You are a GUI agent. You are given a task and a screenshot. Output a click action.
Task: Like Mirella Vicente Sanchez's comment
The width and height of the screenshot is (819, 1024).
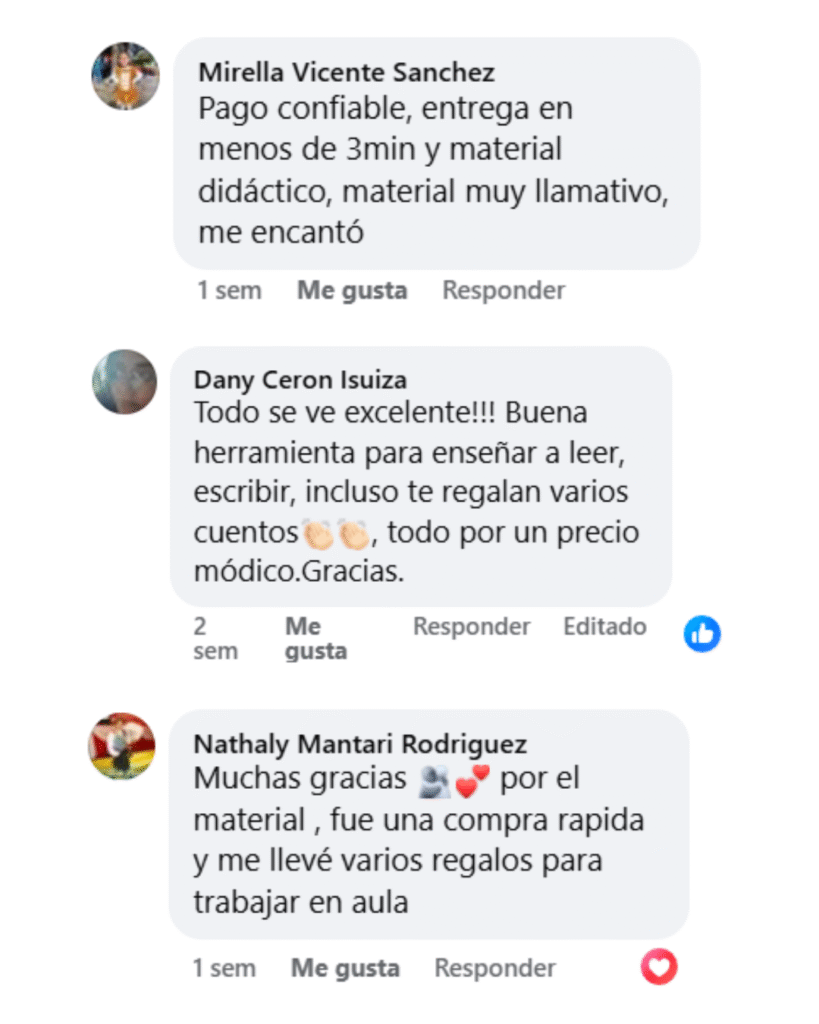pyautogui.click(x=351, y=291)
